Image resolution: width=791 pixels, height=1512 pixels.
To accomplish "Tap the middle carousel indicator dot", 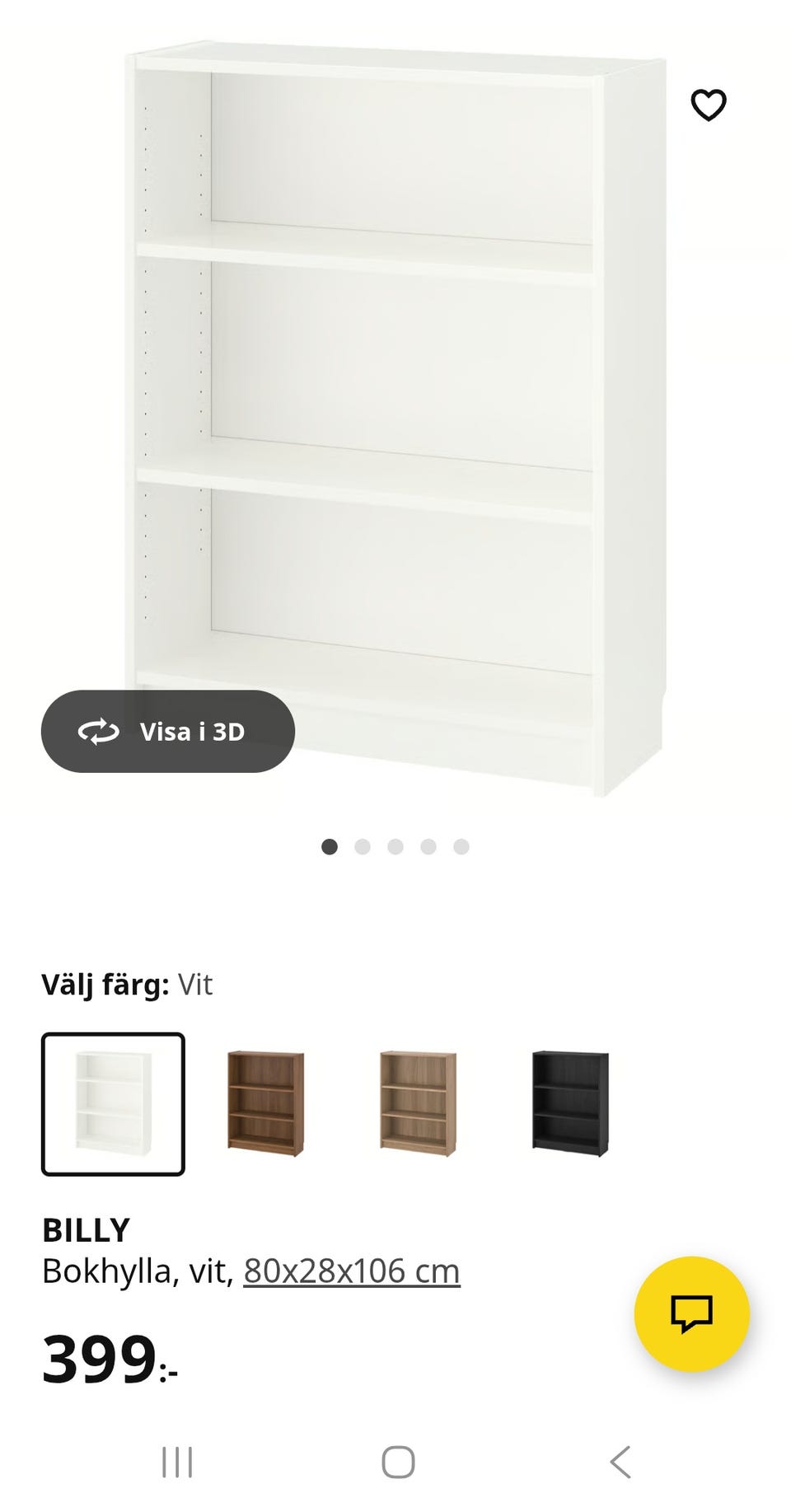I will [395, 844].
